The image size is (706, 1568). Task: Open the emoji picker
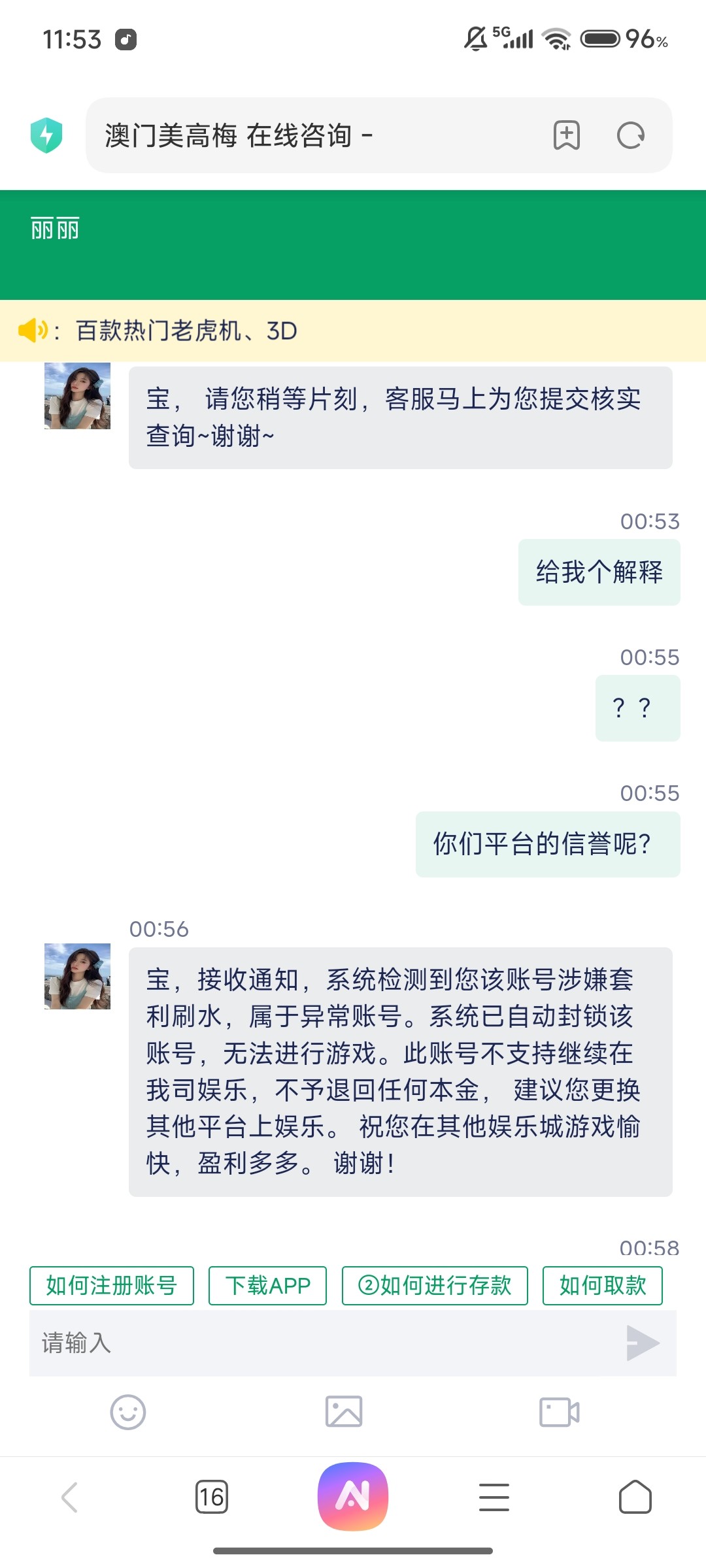click(127, 1412)
